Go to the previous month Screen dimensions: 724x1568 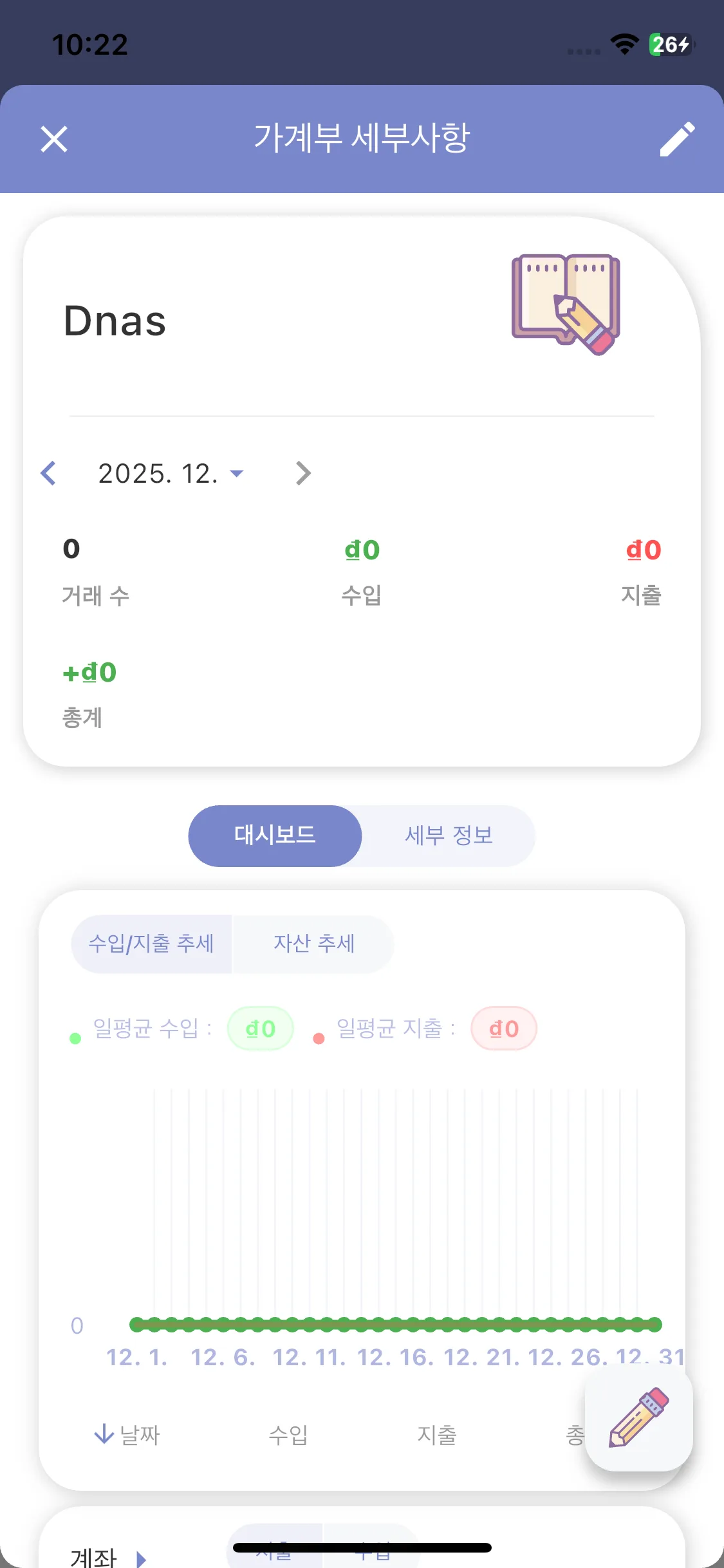coord(49,473)
